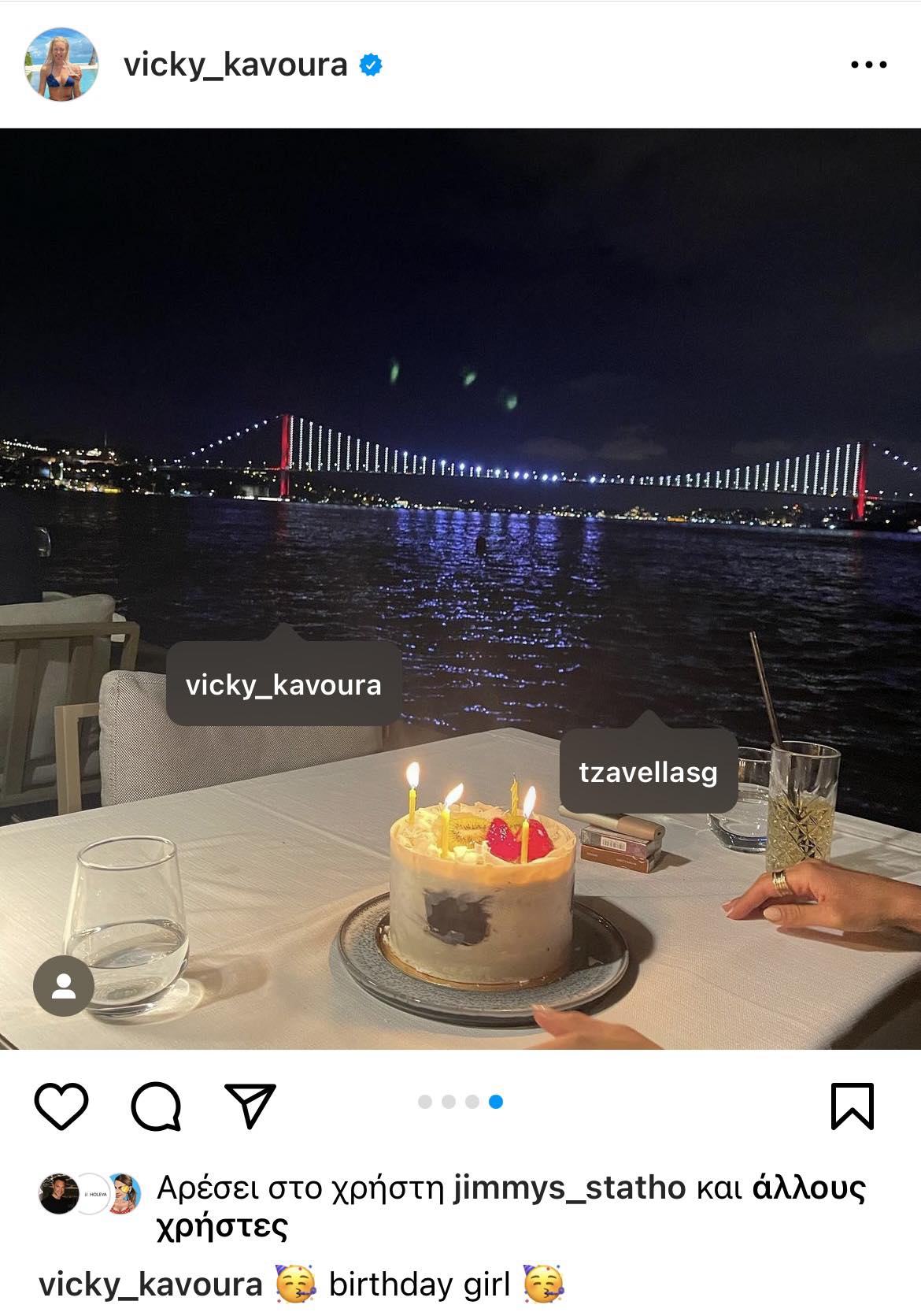Toggle the tagged people icon on the photo
Viewport: 921px width, 1316px height.
64,985
